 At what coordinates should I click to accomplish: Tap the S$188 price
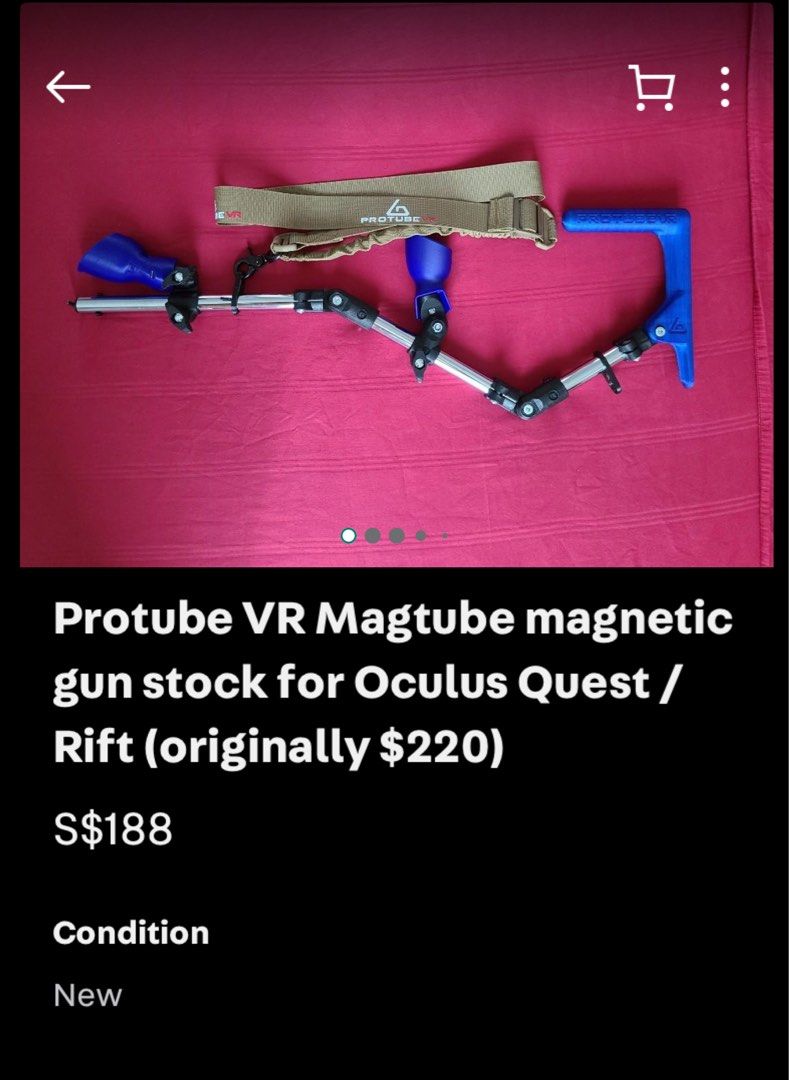point(111,828)
